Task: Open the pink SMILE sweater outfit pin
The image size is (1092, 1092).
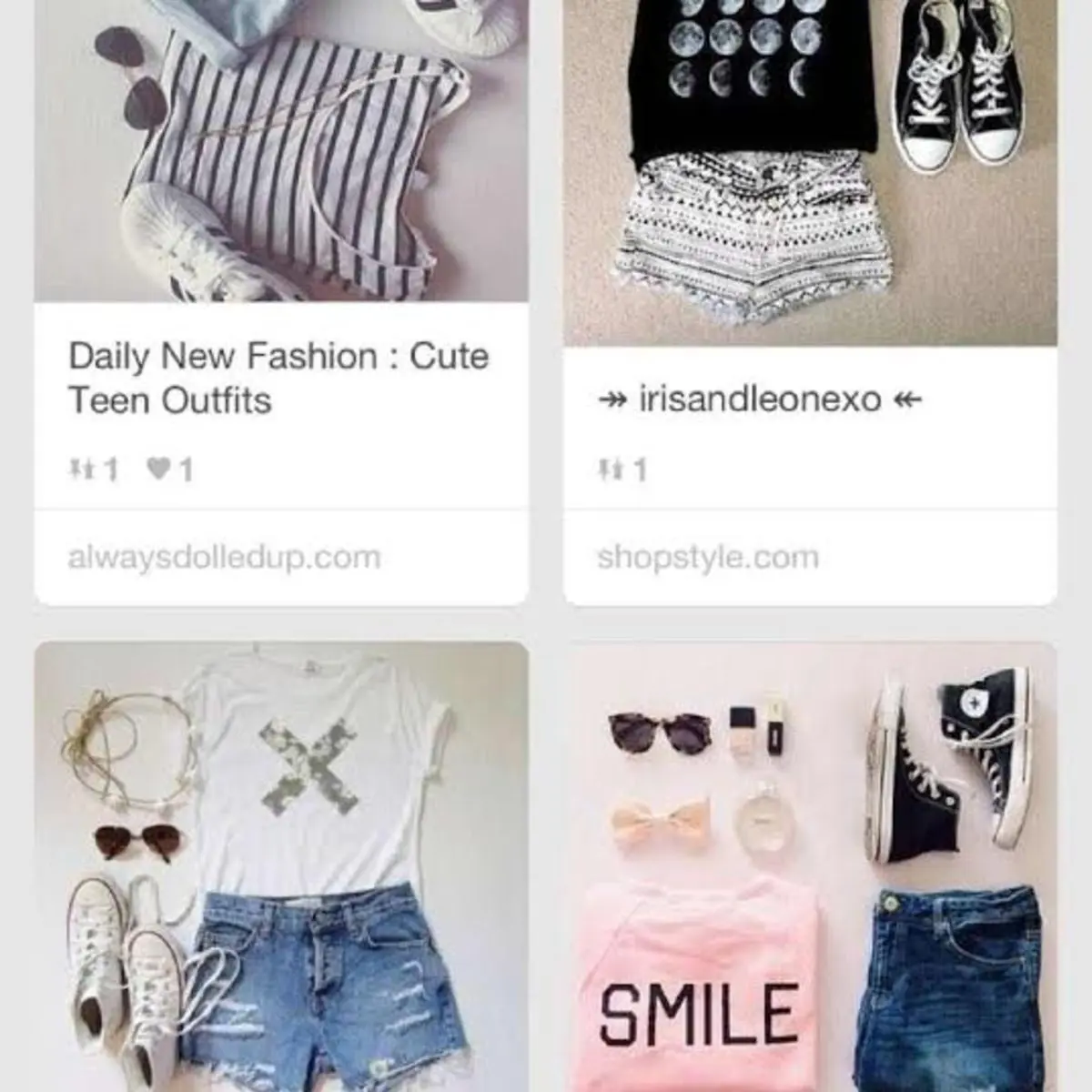Action: 810,864
